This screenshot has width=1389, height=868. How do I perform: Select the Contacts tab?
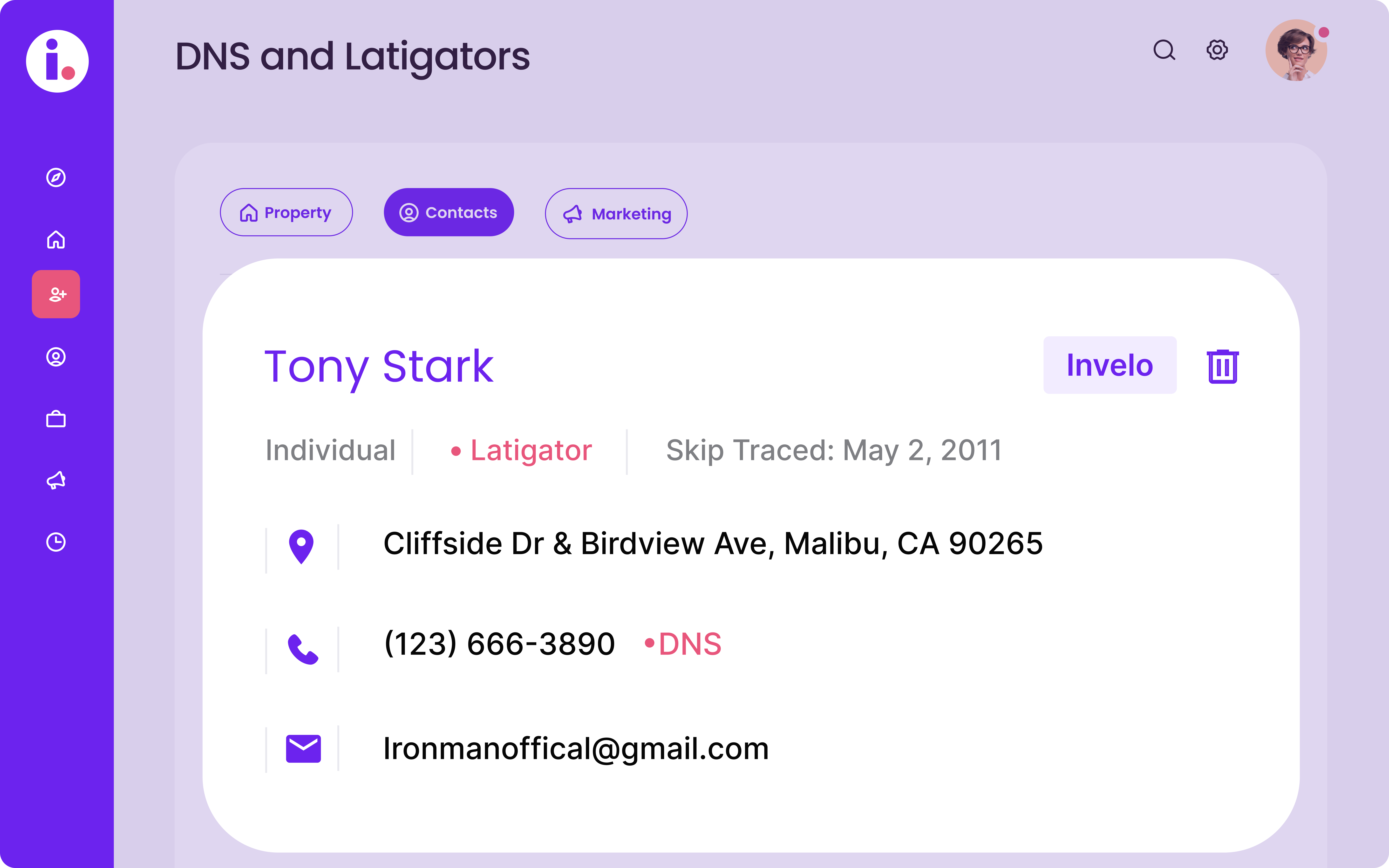(x=448, y=212)
